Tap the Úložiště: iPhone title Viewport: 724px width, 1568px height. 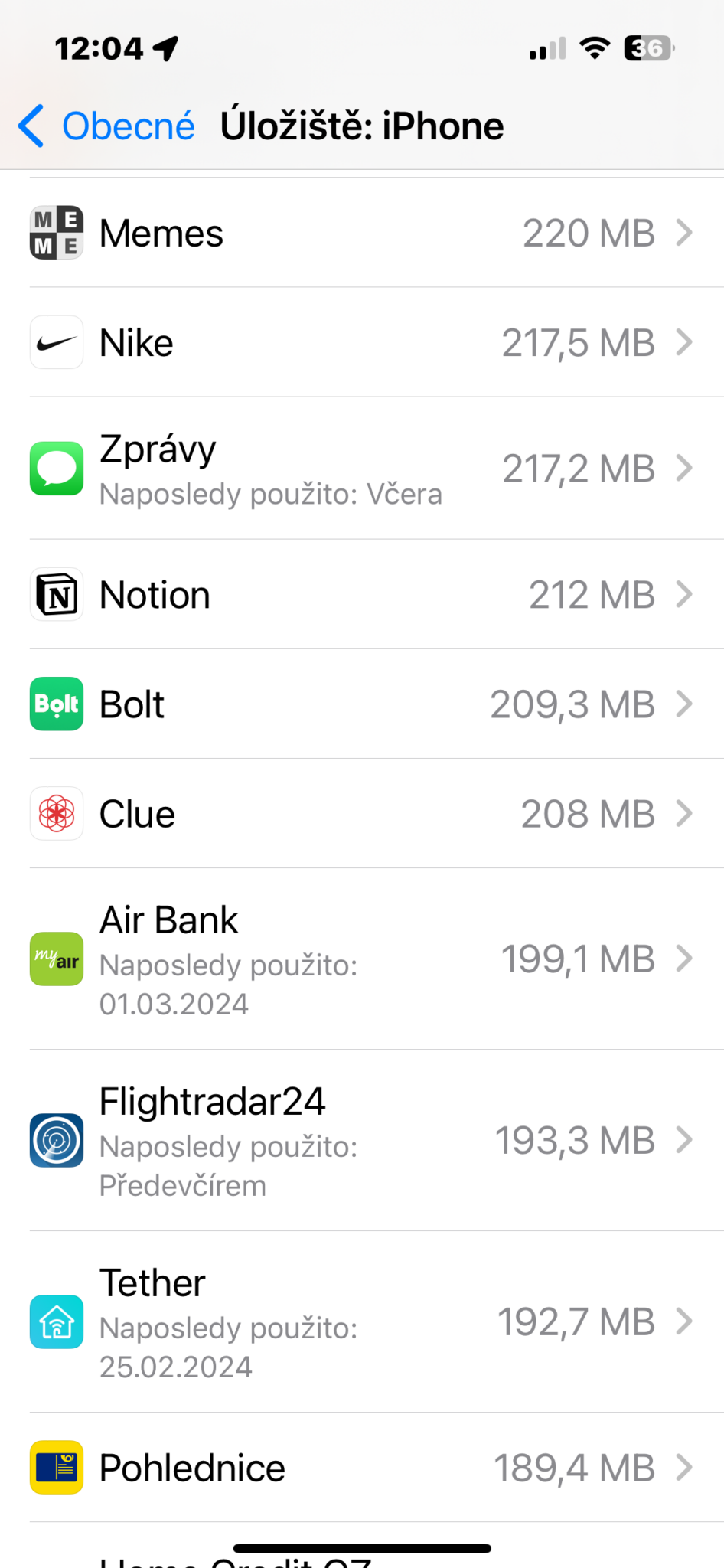(x=363, y=126)
